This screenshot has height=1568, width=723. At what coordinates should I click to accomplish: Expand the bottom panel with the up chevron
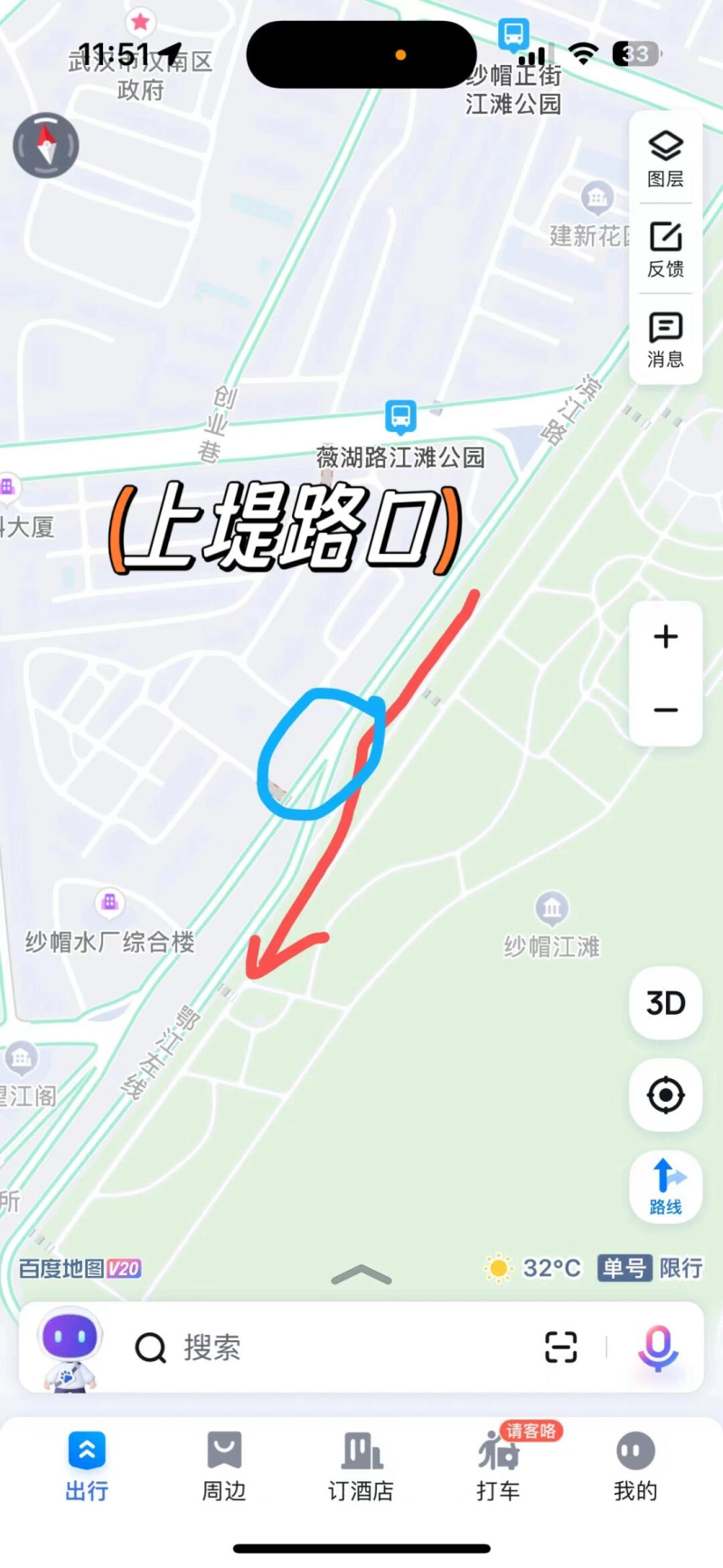tap(361, 1275)
